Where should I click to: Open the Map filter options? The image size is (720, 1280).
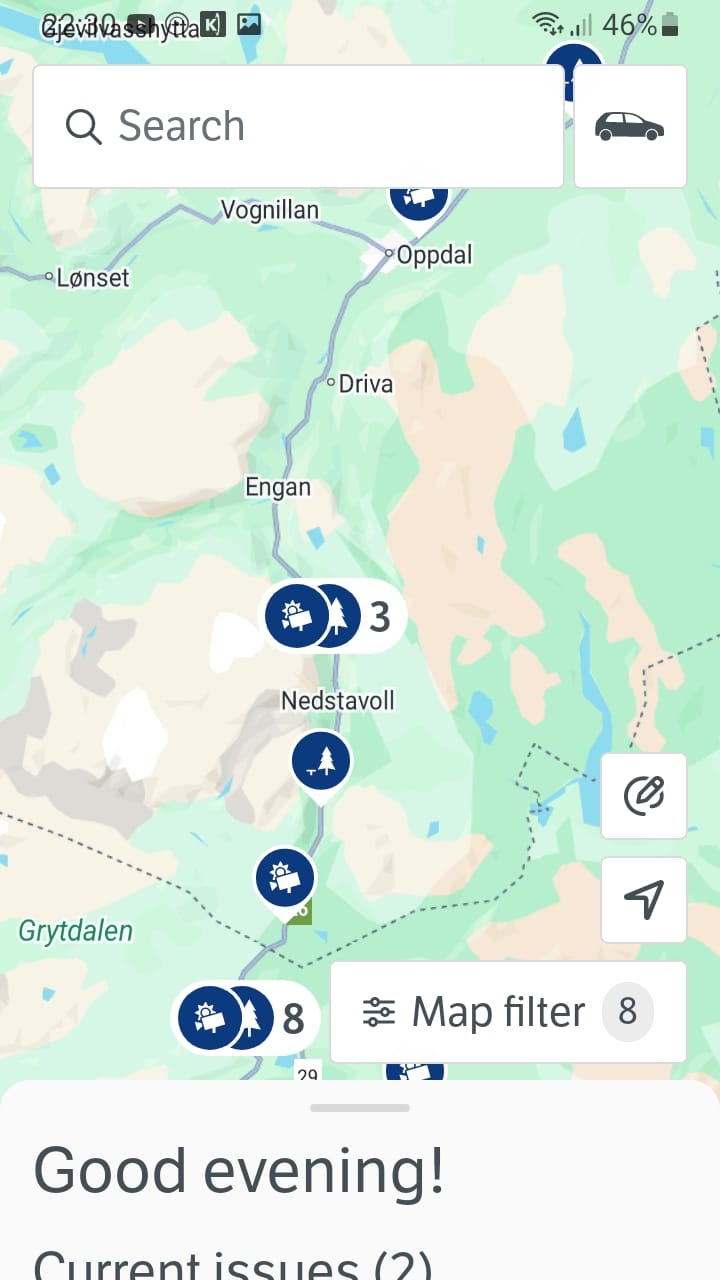508,1012
